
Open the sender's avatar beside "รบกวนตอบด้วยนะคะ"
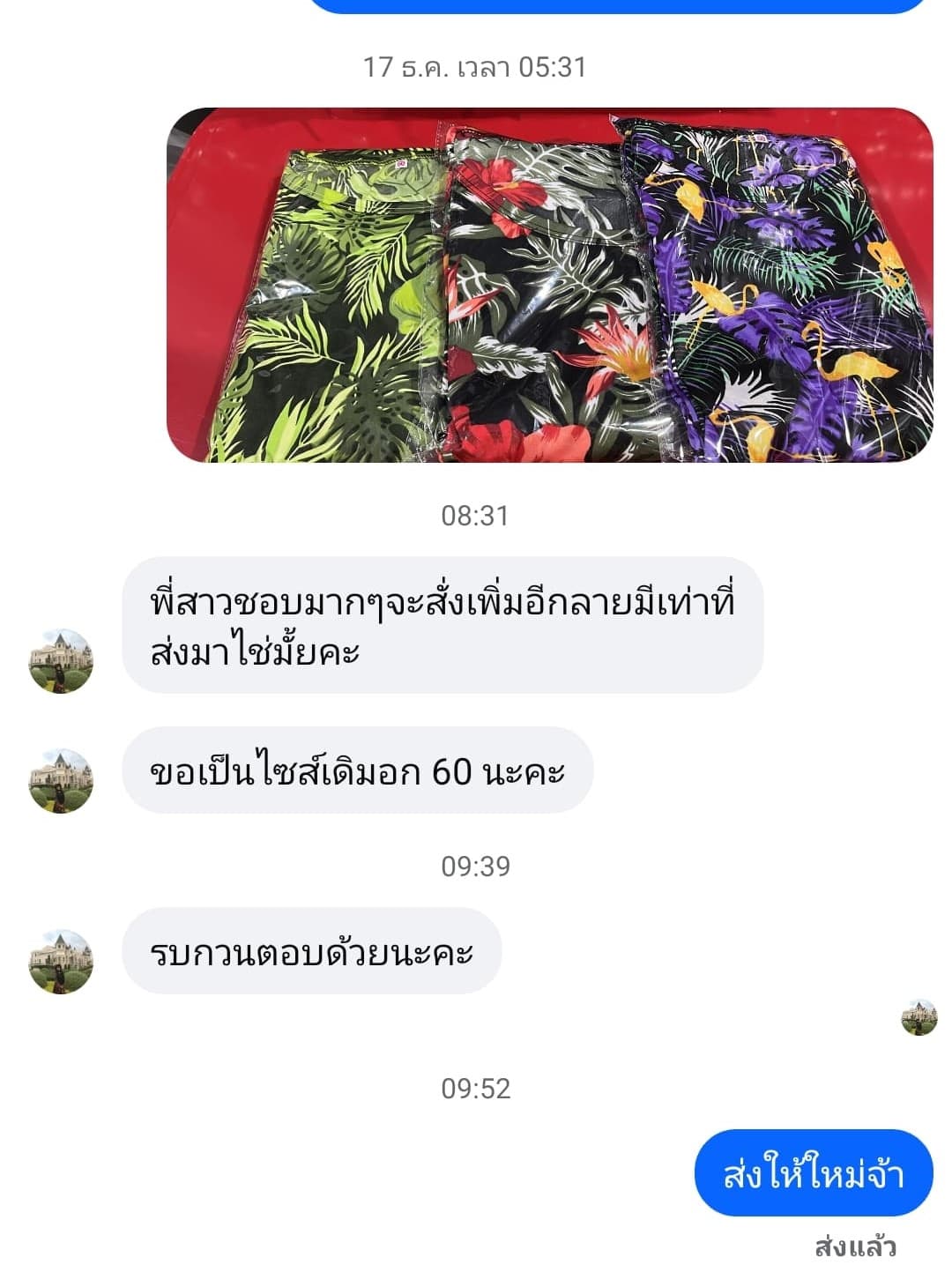coord(61,961)
